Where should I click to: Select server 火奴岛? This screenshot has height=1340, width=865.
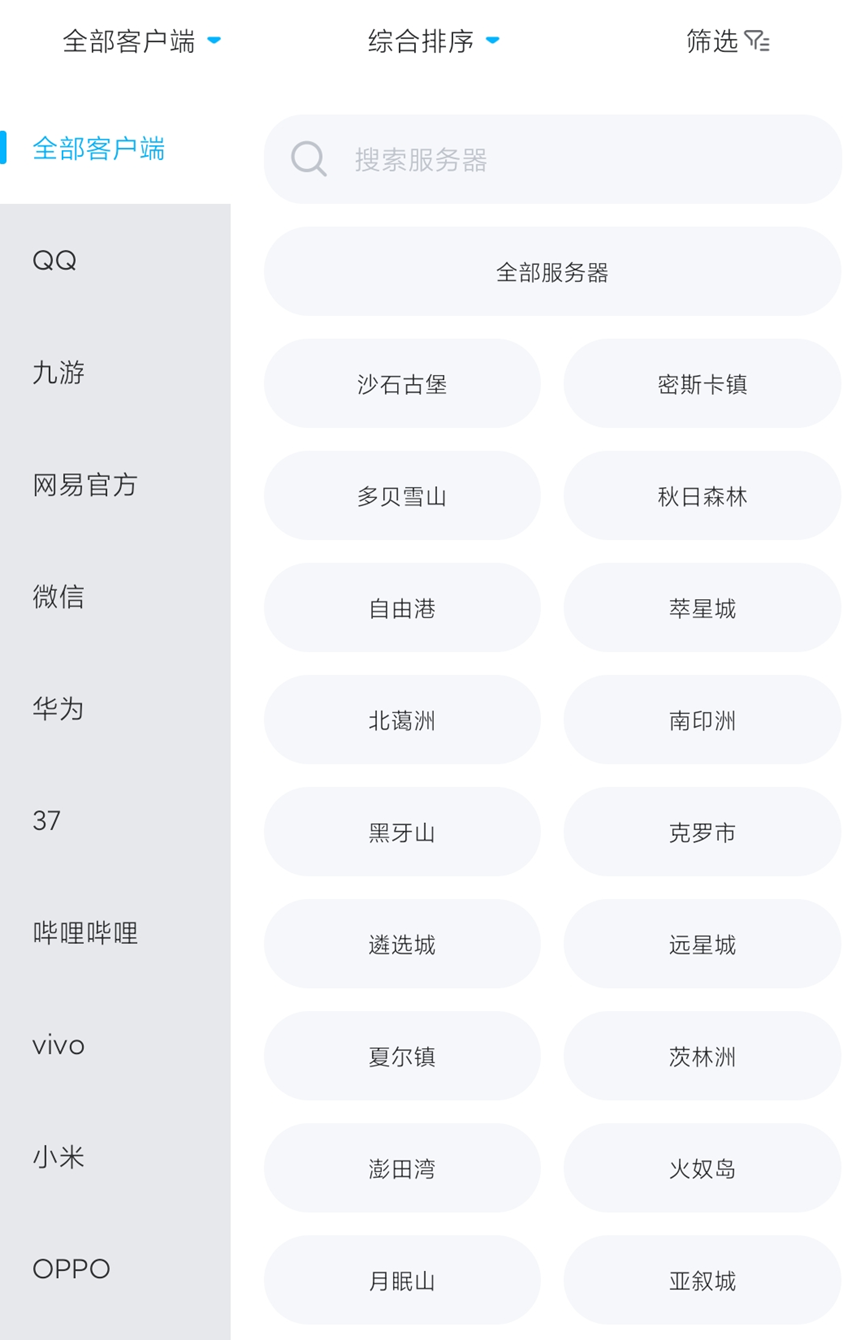point(702,1168)
